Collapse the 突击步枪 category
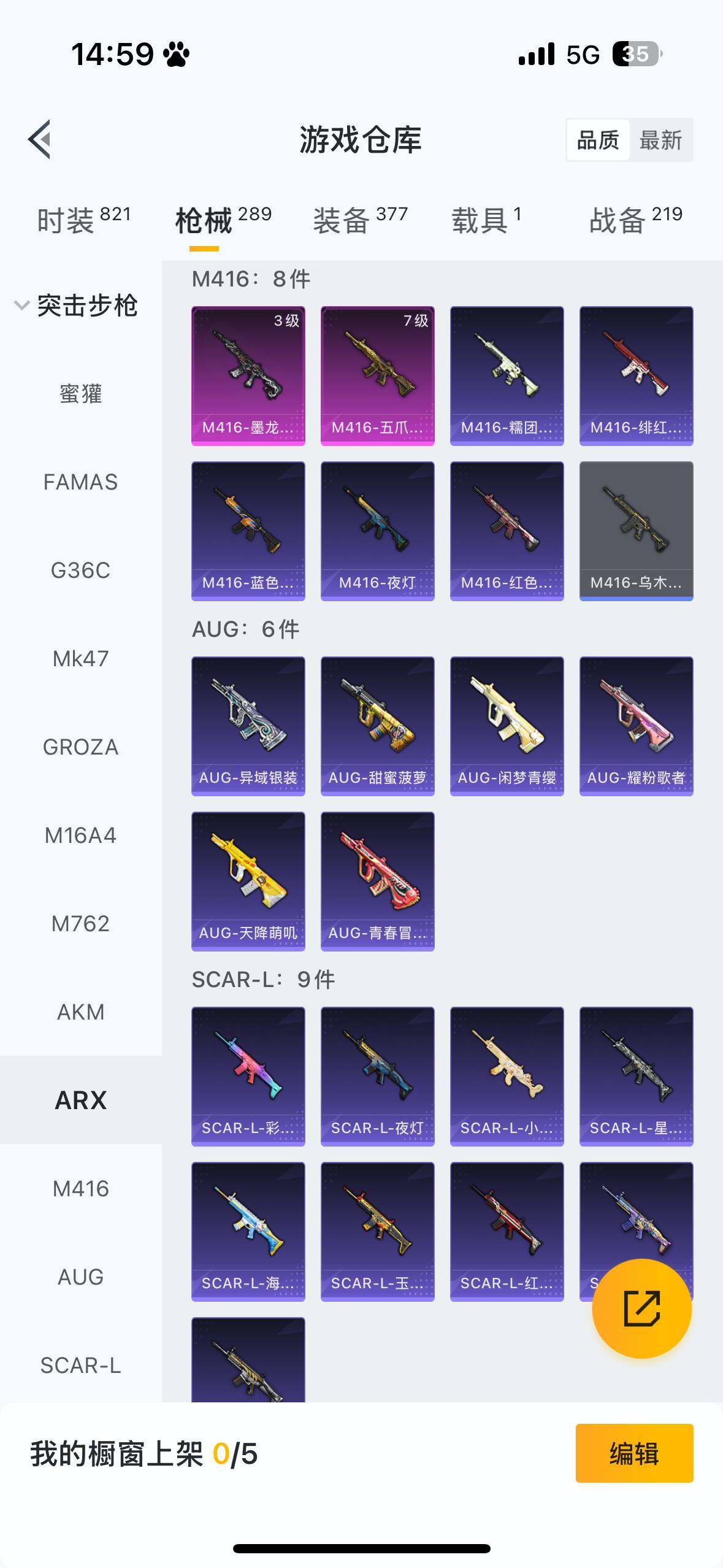Image resolution: width=723 pixels, height=1568 pixels. 77,306
